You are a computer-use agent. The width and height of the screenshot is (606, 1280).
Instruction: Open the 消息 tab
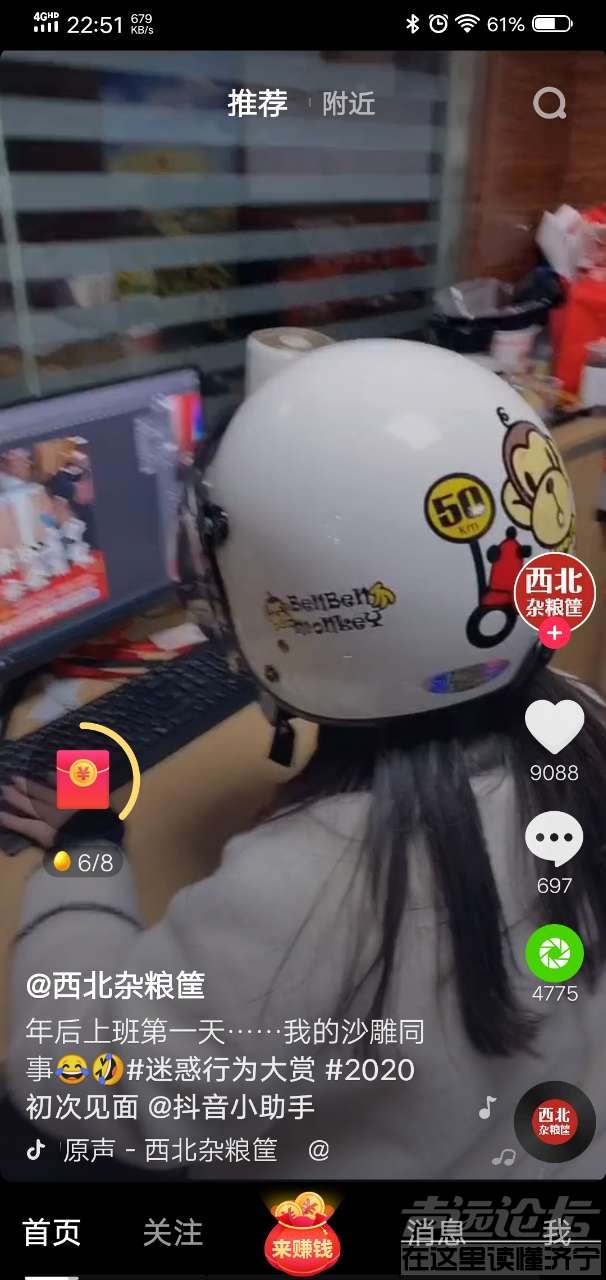point(436,1233)
